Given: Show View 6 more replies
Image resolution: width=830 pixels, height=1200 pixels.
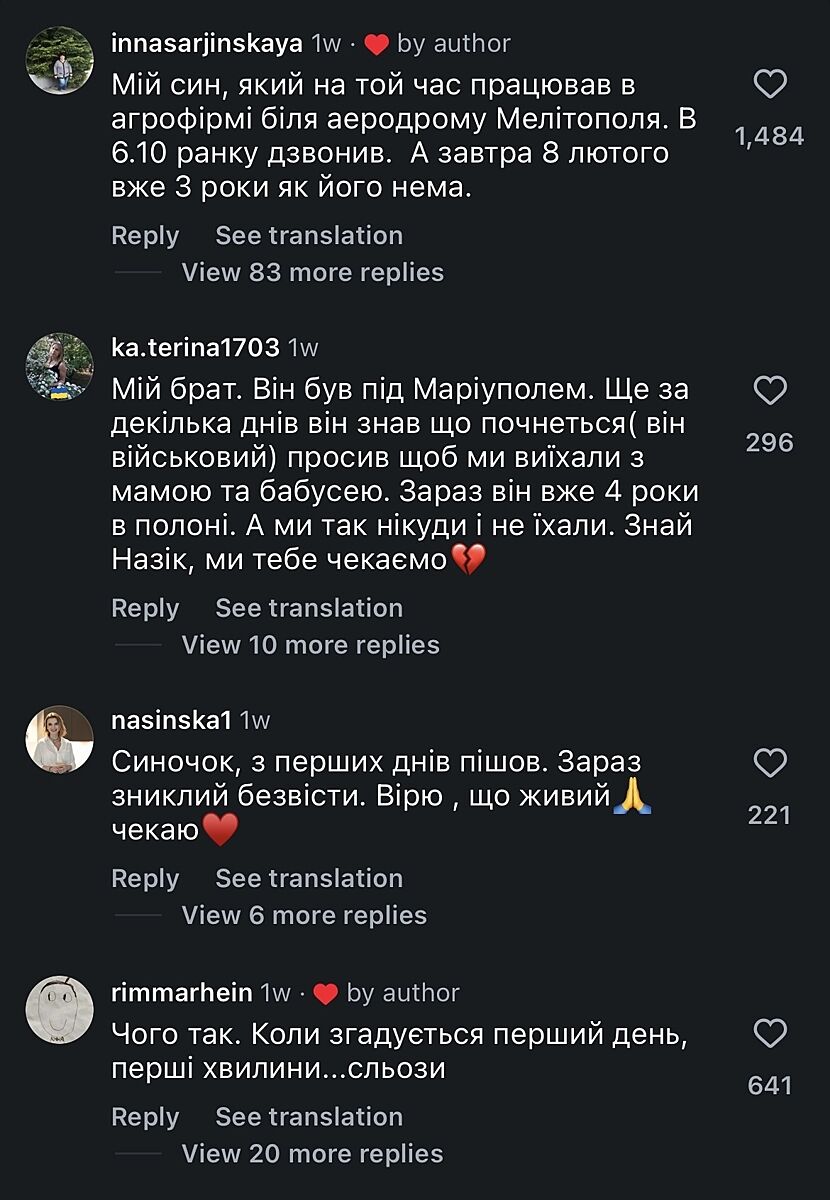Looking at the screenshot, I should tap(304, 915).
